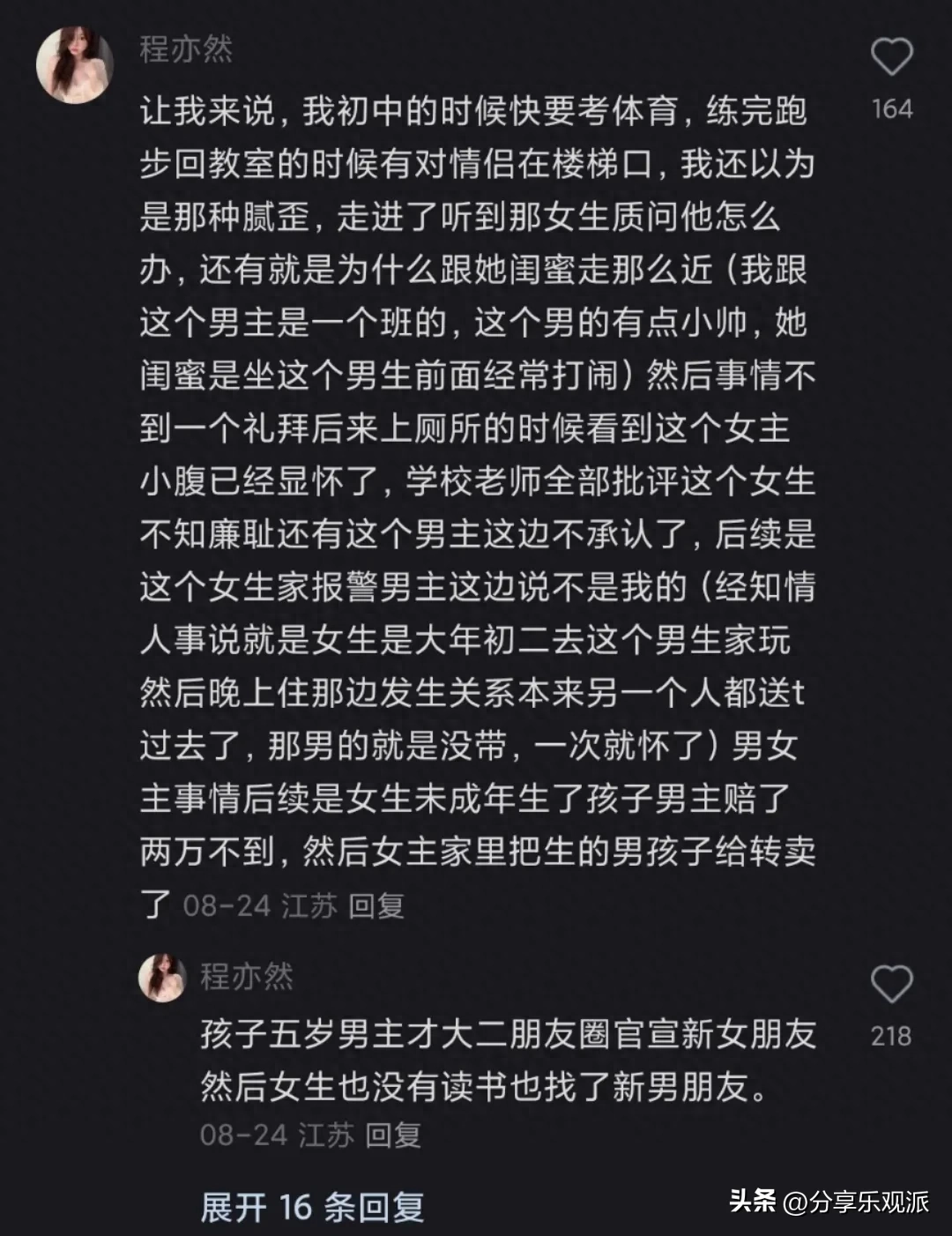The width and height of the screenshot is (952, 1236).
Task: Open 程亦然's profile avatar on the top comment
Action: point(75,57)
